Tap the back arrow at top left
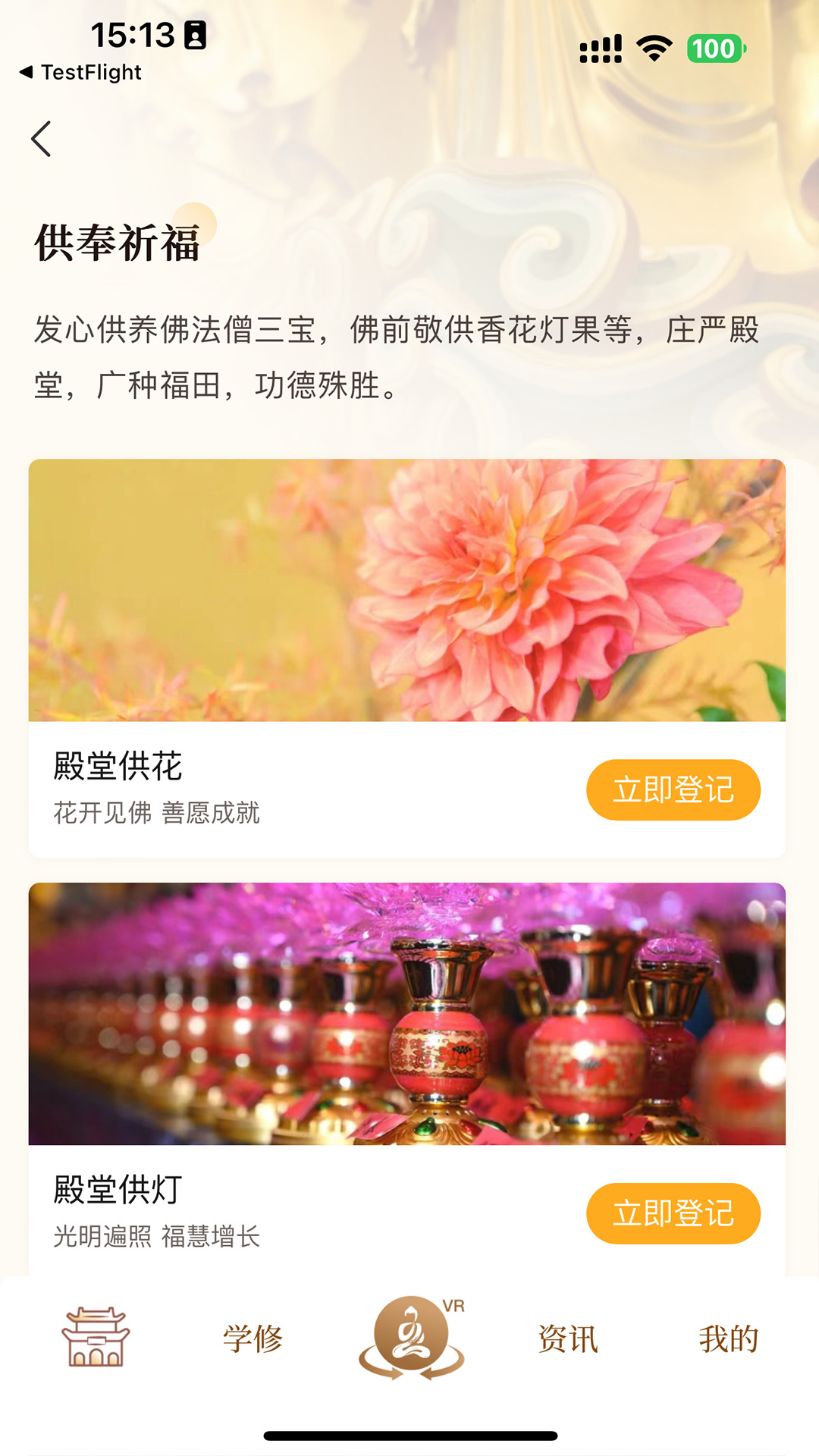819x1456 pixels. point(42,138)
